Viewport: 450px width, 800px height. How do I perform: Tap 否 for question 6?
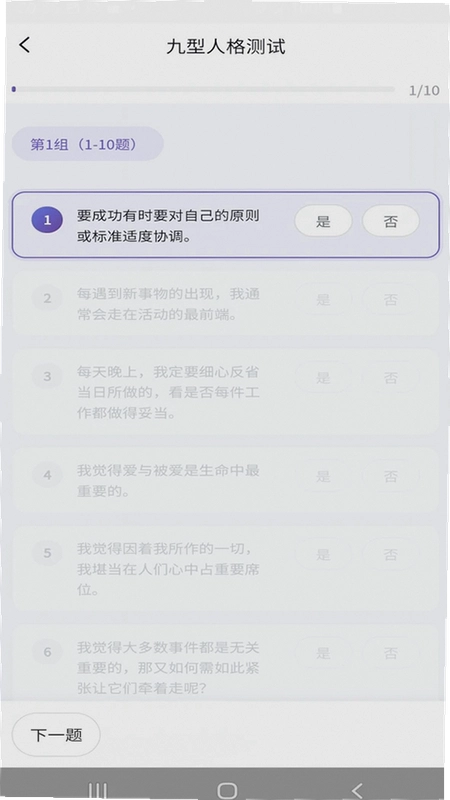pyautogui.click(x=391, y=653)
